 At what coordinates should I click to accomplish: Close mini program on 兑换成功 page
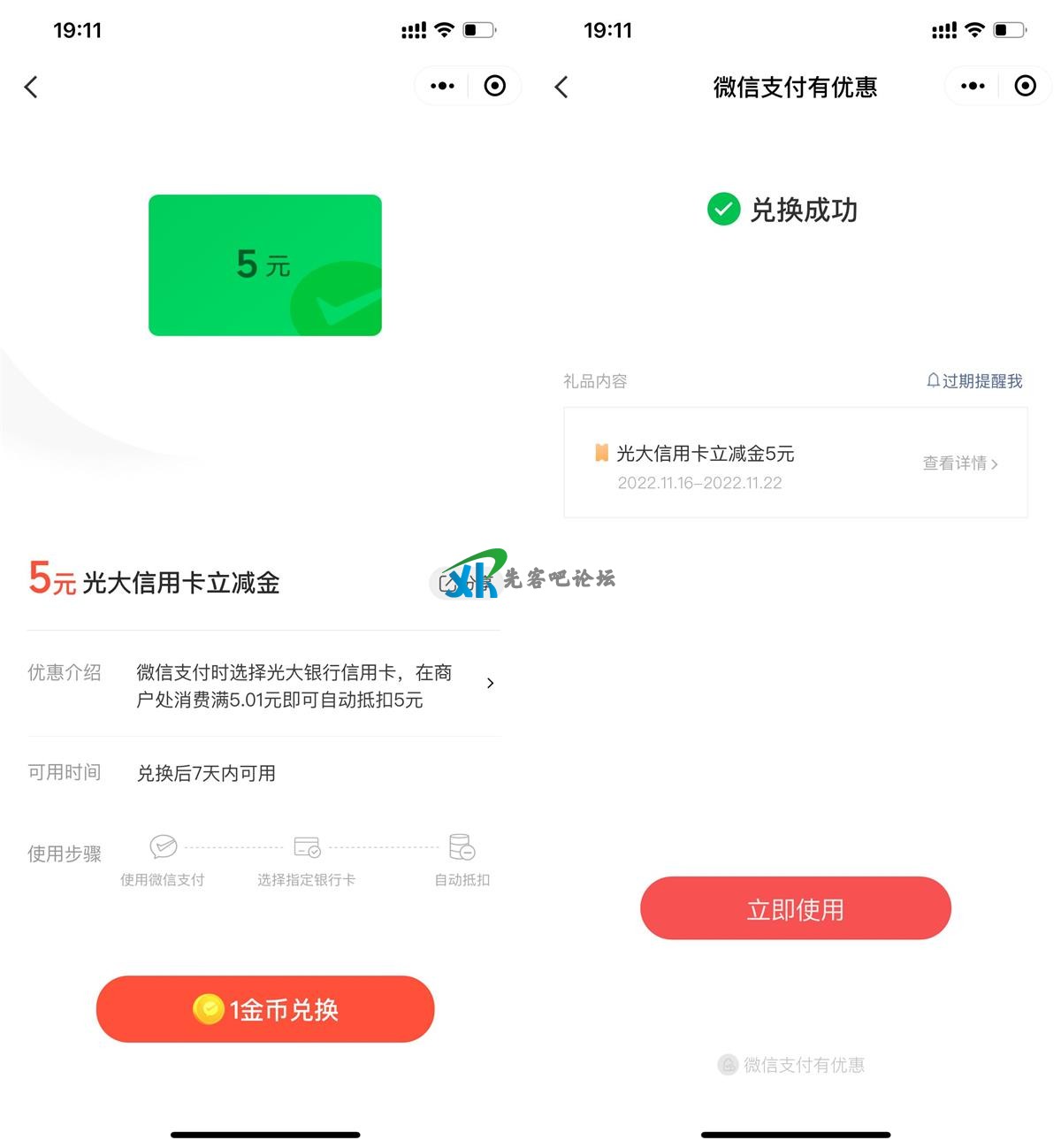tap(1025, 86)
